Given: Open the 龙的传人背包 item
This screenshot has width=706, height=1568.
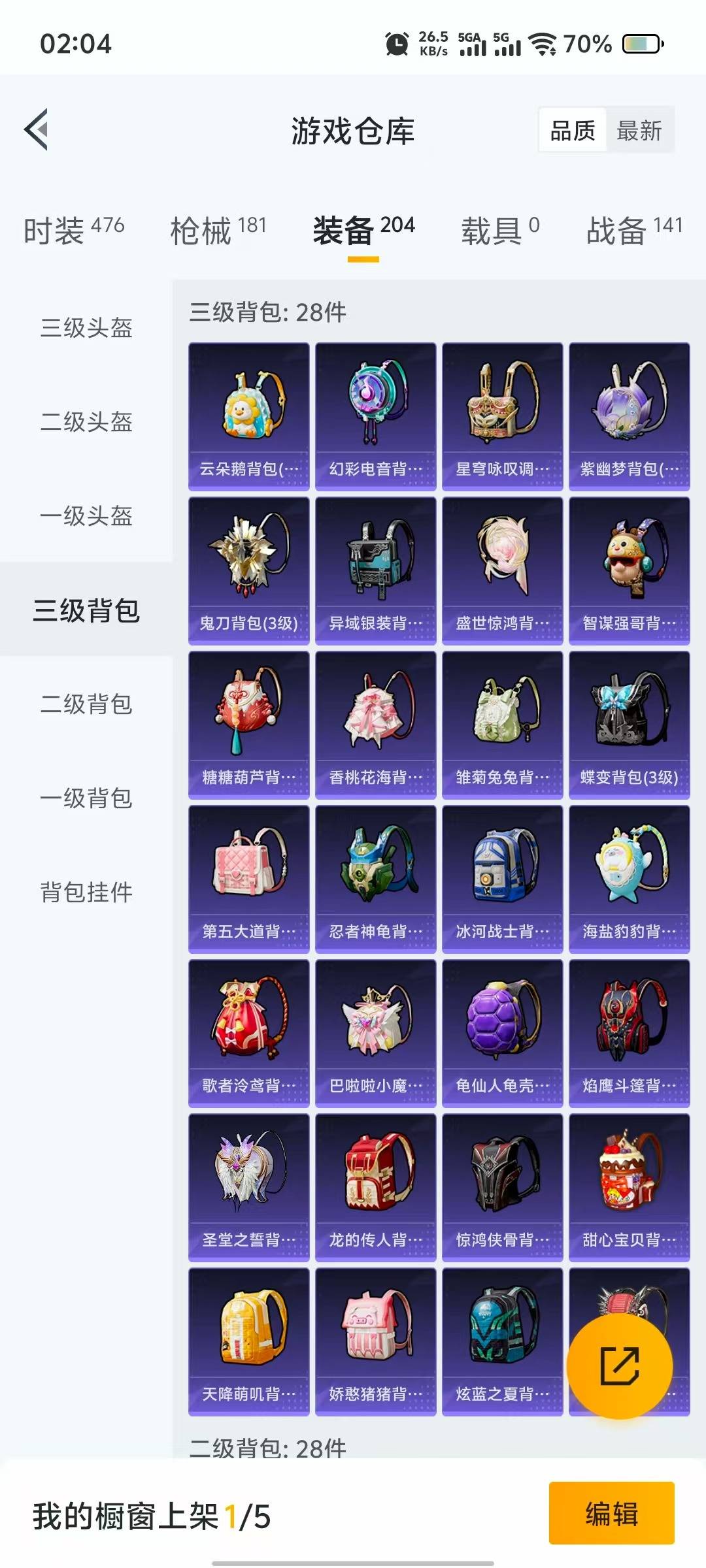Looking at the screenshot, I should point(376,1187).
